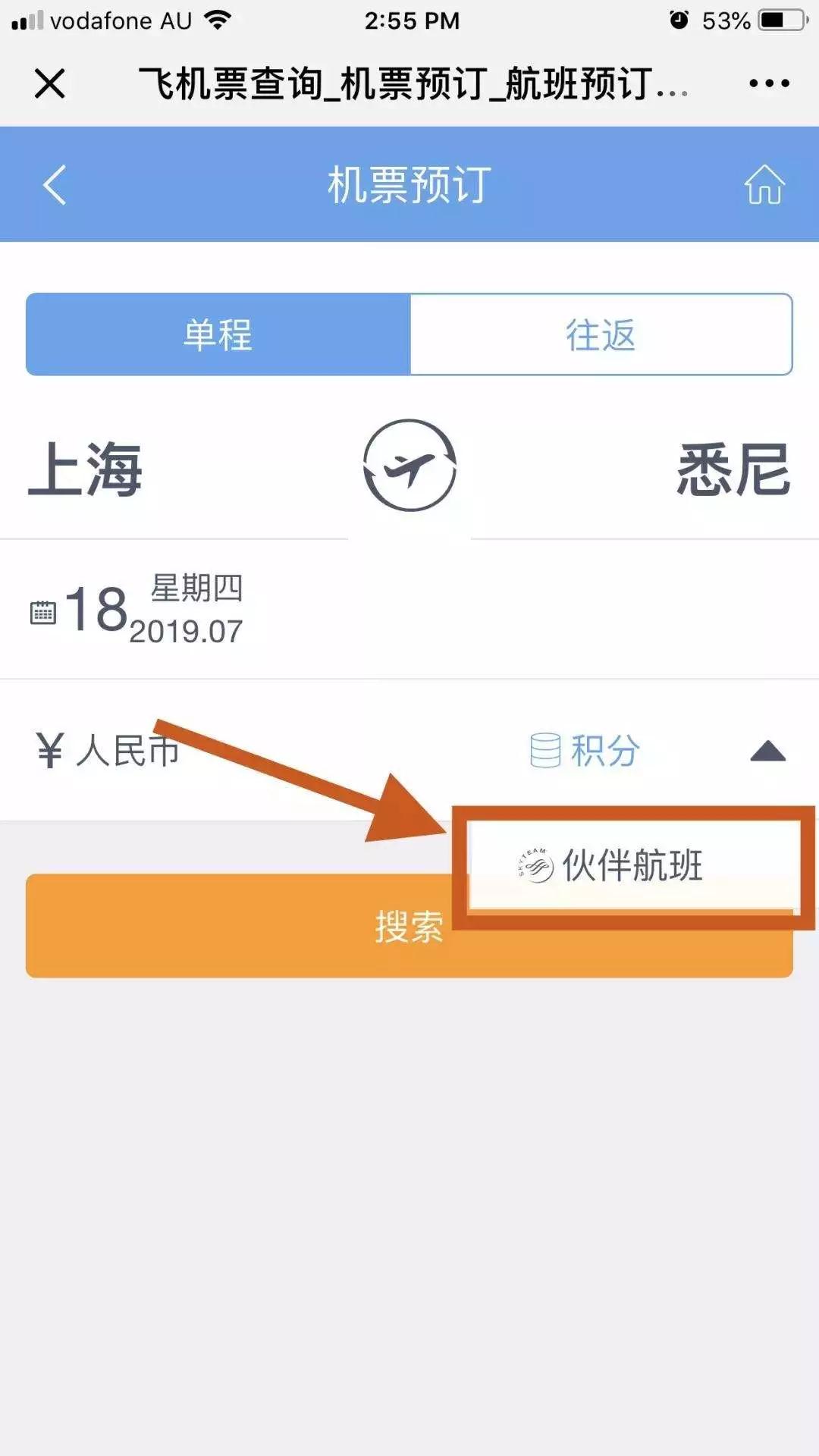819x1456 pixels.
Task: Swap departure and destination cities
Action: (x=409, y=466)
